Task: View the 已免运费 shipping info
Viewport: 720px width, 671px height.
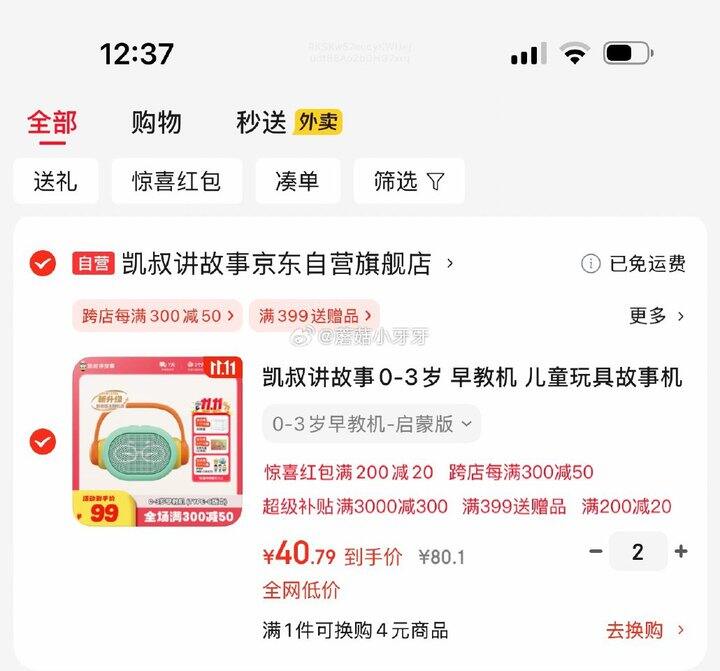Action: tap(633, 264)
